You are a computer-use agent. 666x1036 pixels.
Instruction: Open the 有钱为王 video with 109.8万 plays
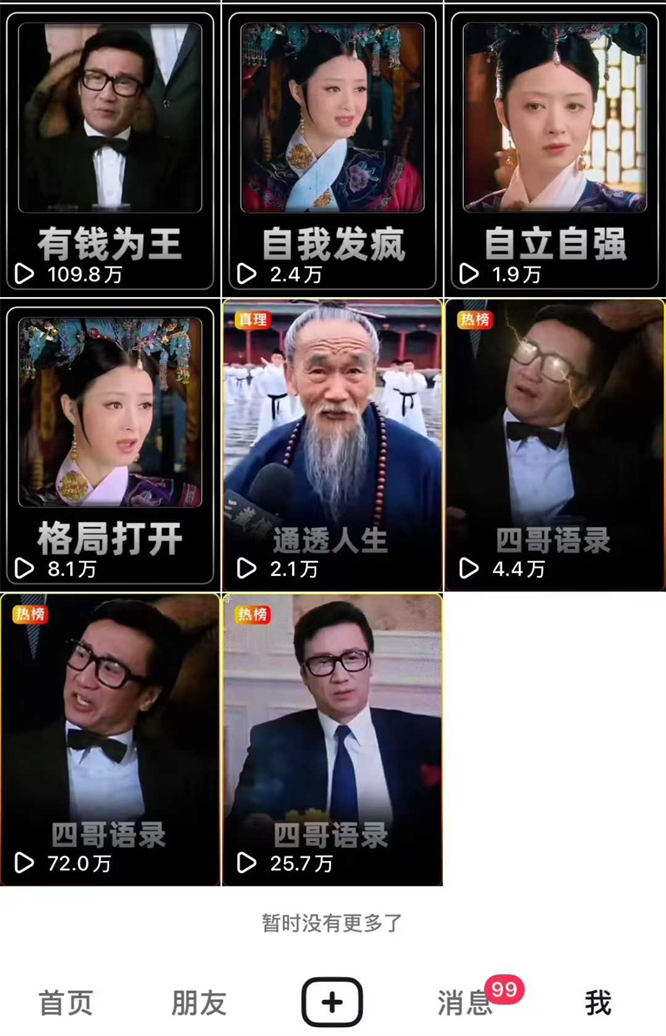click(x=110, y=148)
